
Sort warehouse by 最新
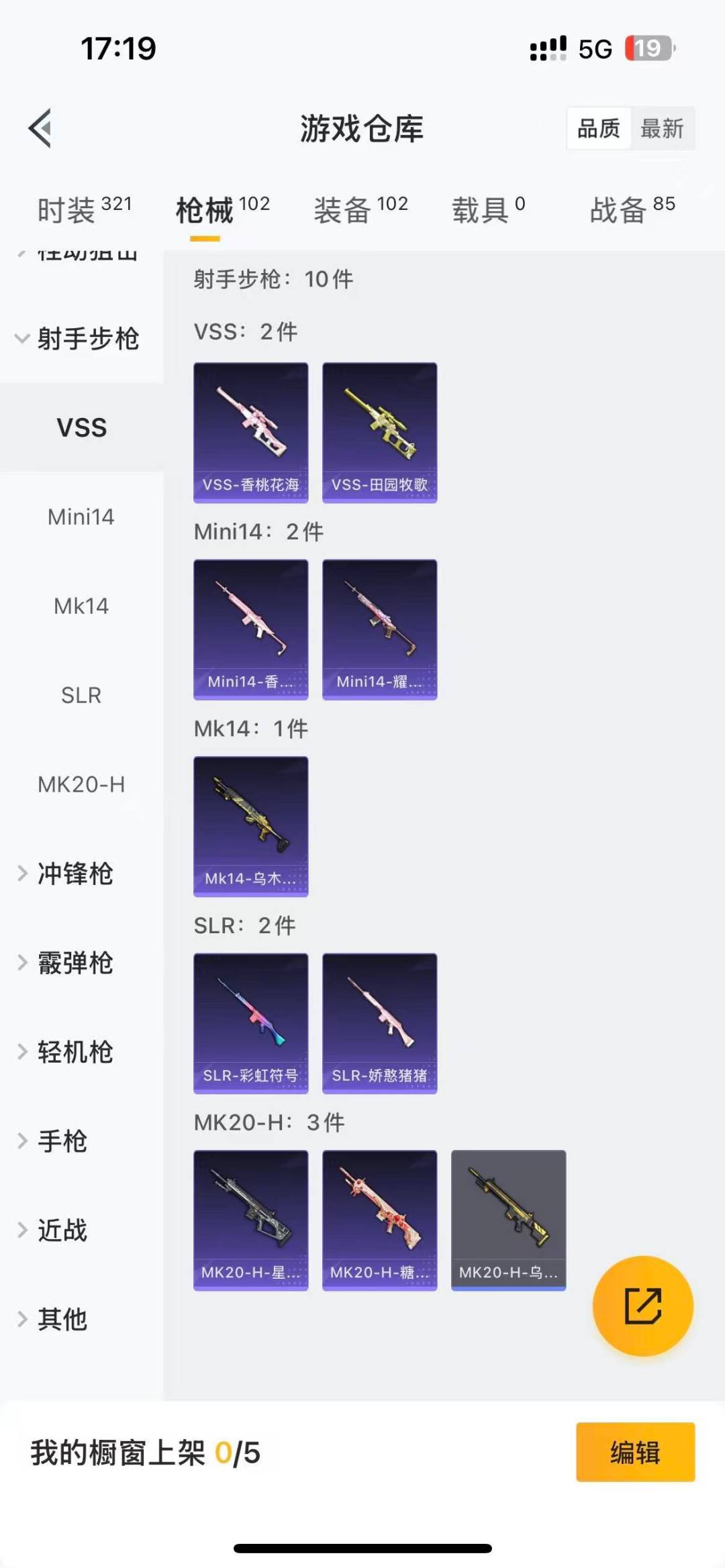(x=662, y=128)
